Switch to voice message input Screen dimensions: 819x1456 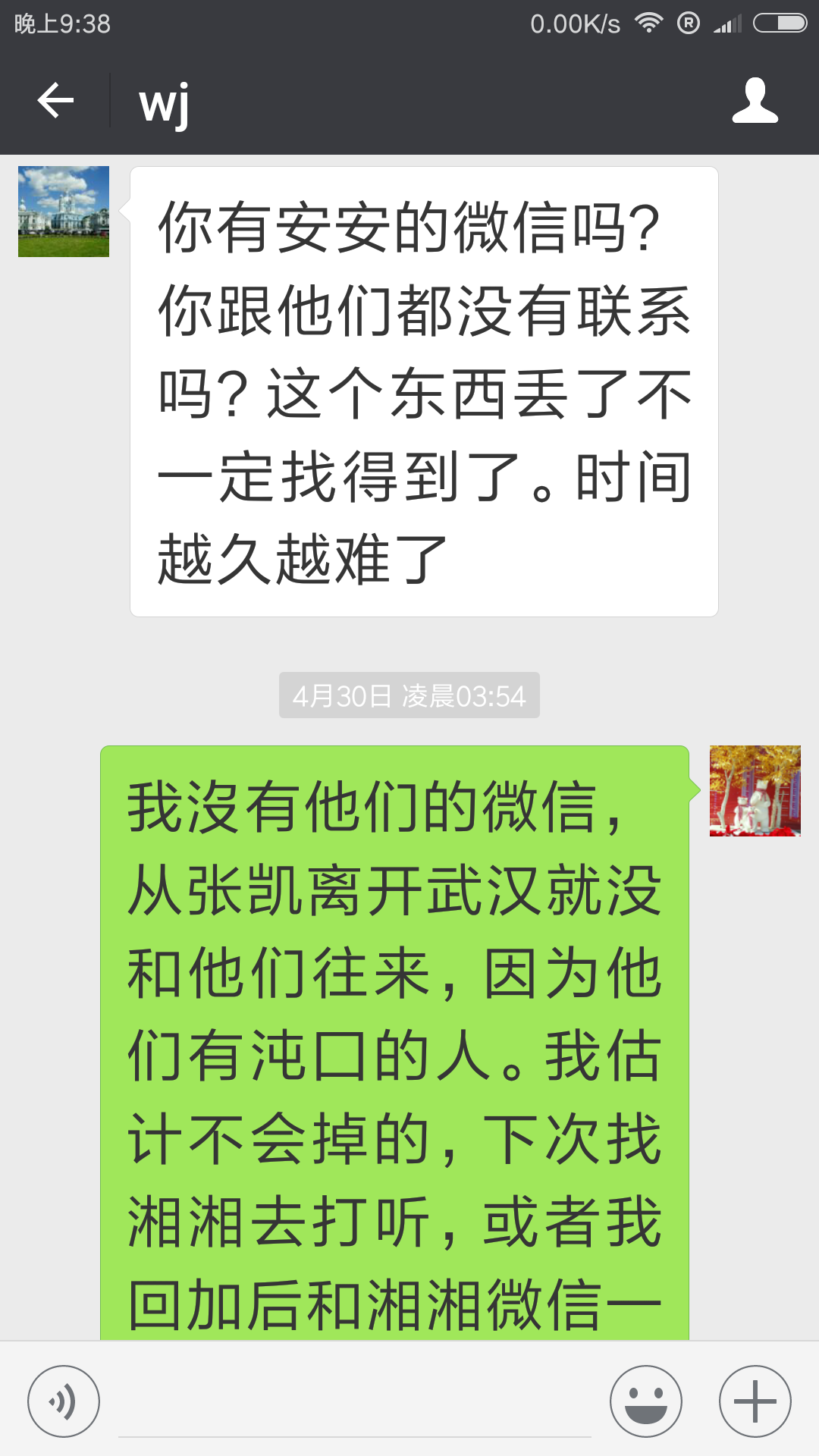(64, 1401)
